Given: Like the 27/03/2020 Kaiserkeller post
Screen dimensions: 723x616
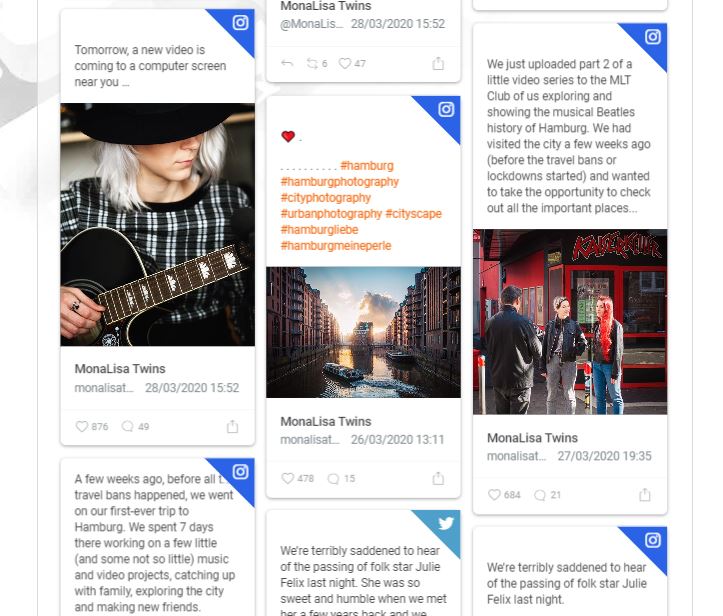Looking at the screenshot, I should click(x=494, y=495).
